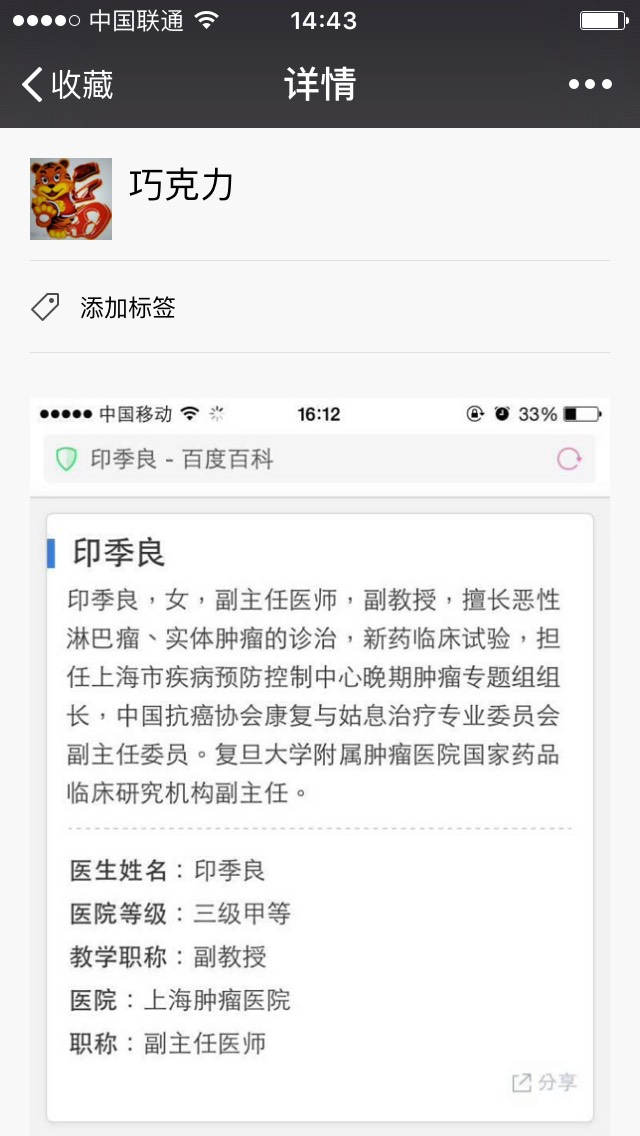Tap 添加标签 to add a tag

point(127,308)
